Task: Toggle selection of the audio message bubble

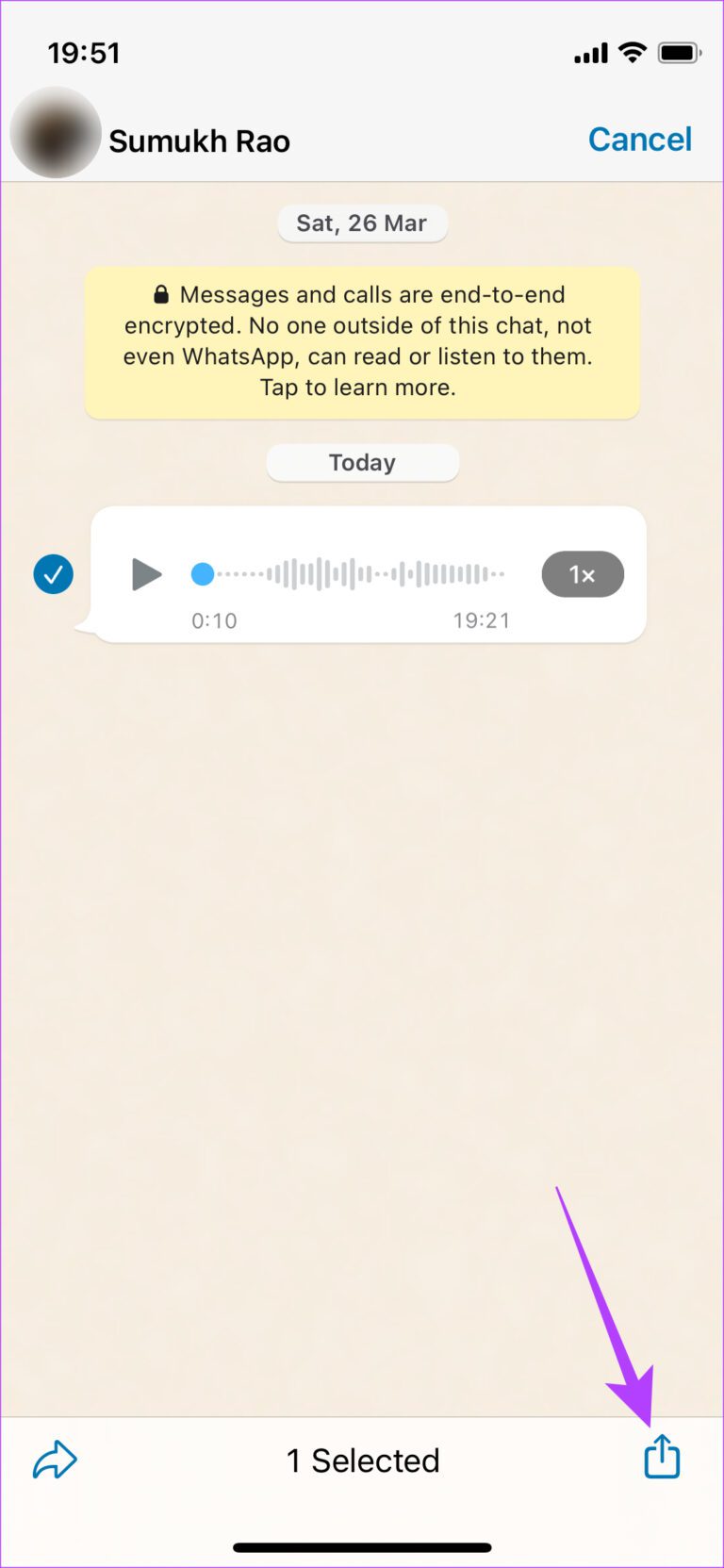Action: pyautogui.click(x=368, y=574)
